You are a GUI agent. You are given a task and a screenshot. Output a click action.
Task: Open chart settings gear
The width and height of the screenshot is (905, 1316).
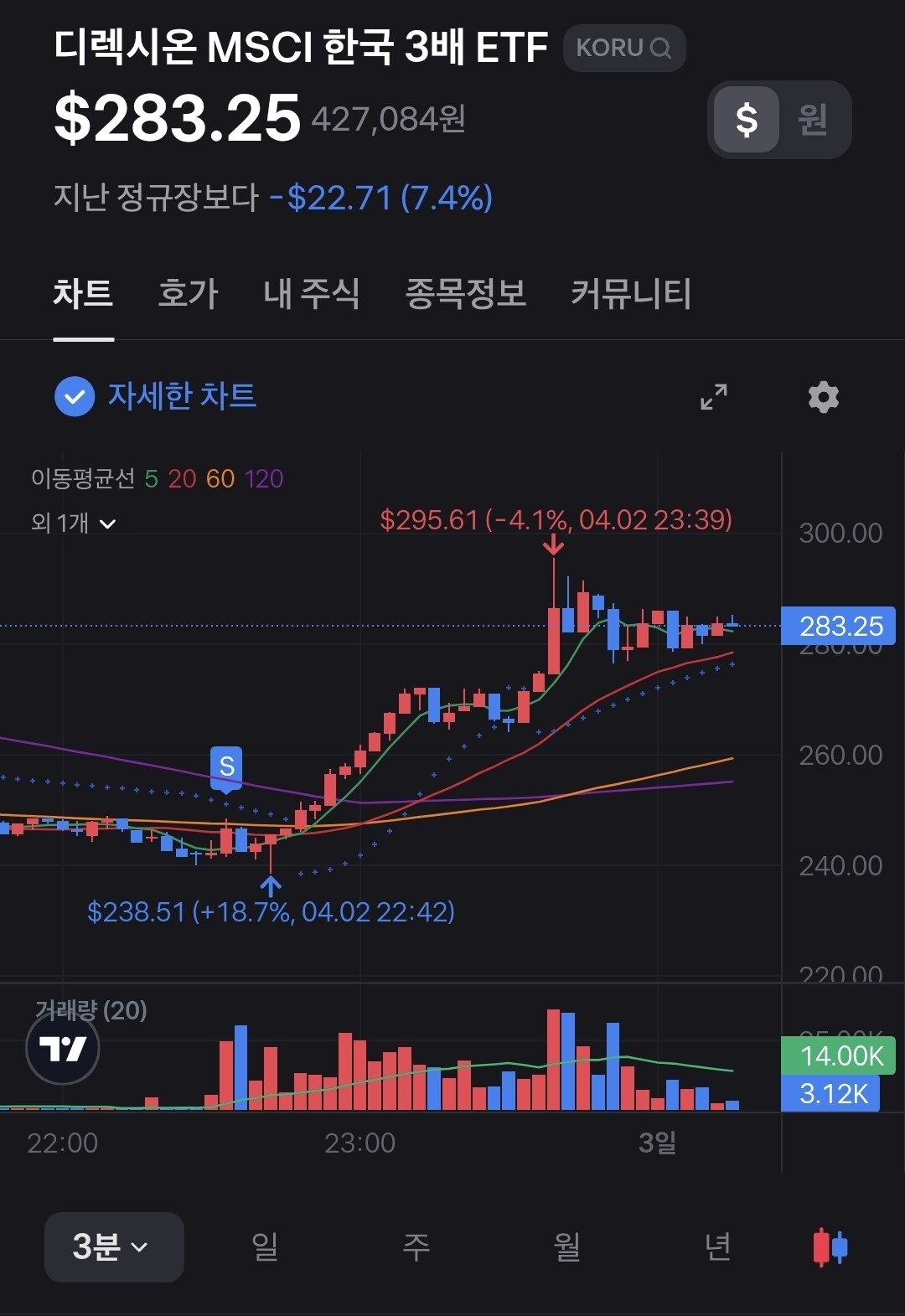823,397
